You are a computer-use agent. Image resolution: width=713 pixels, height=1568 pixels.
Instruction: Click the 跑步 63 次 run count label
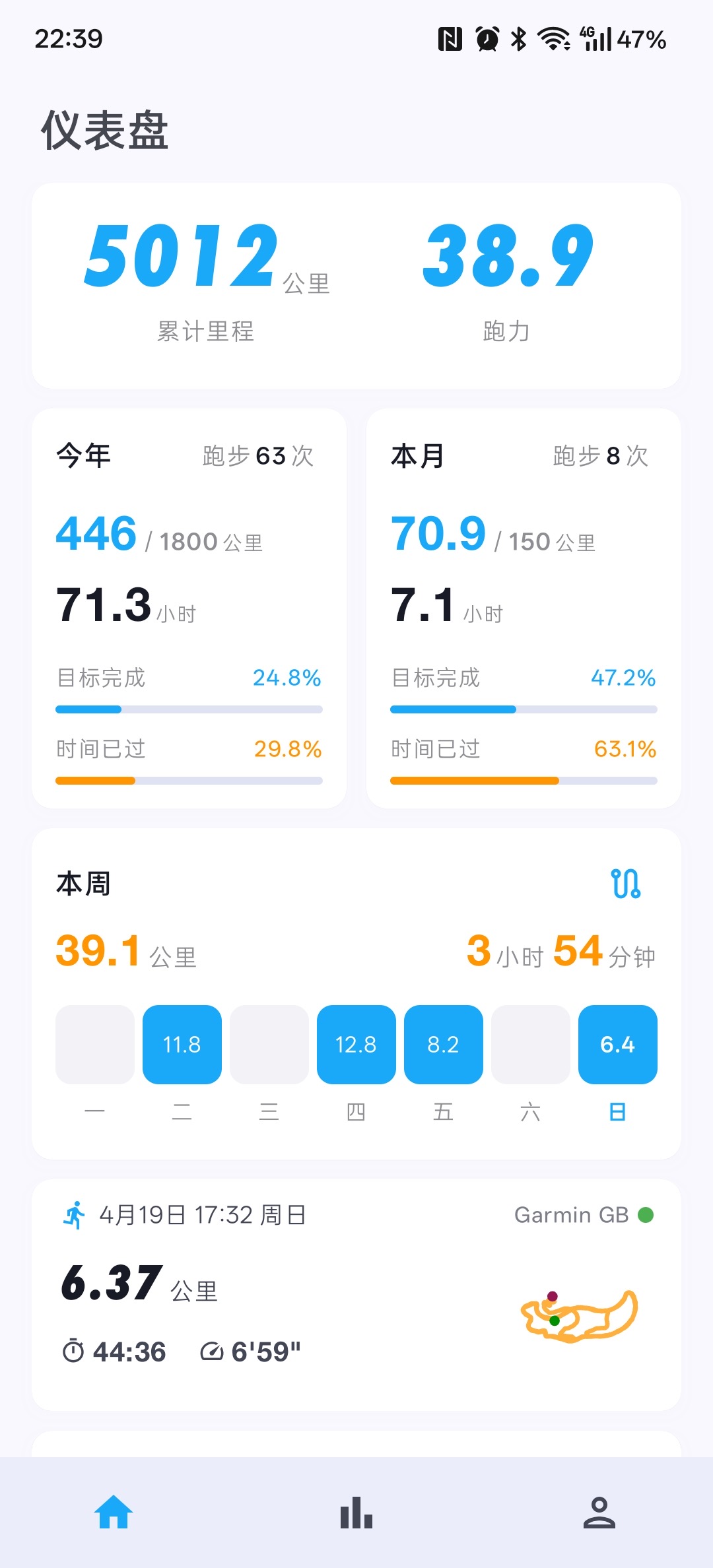coord(257,455)
